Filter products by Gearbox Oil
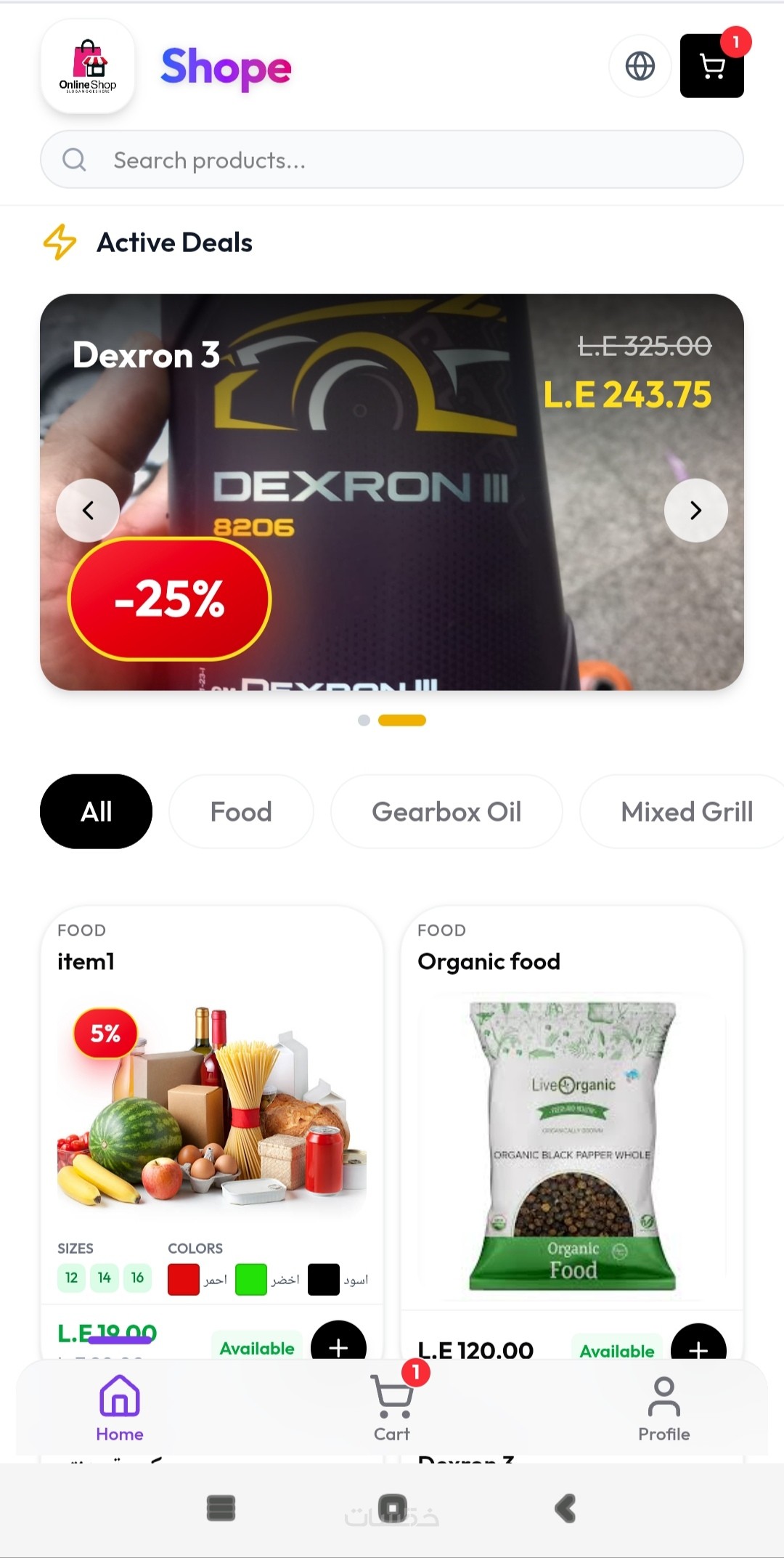The image size is (784, 1558). [x=446, y=811]
